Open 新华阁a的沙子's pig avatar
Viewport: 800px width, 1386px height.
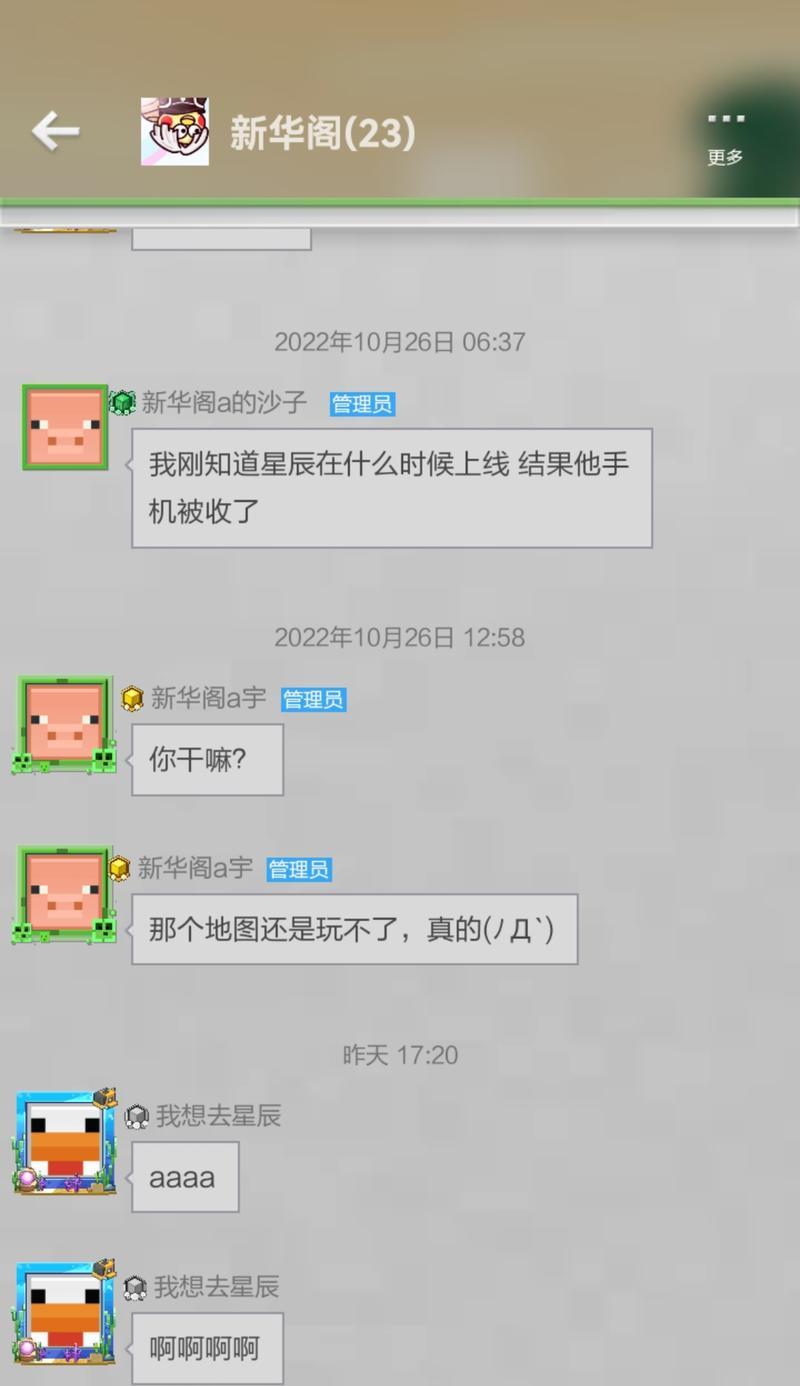pos(65,428)
